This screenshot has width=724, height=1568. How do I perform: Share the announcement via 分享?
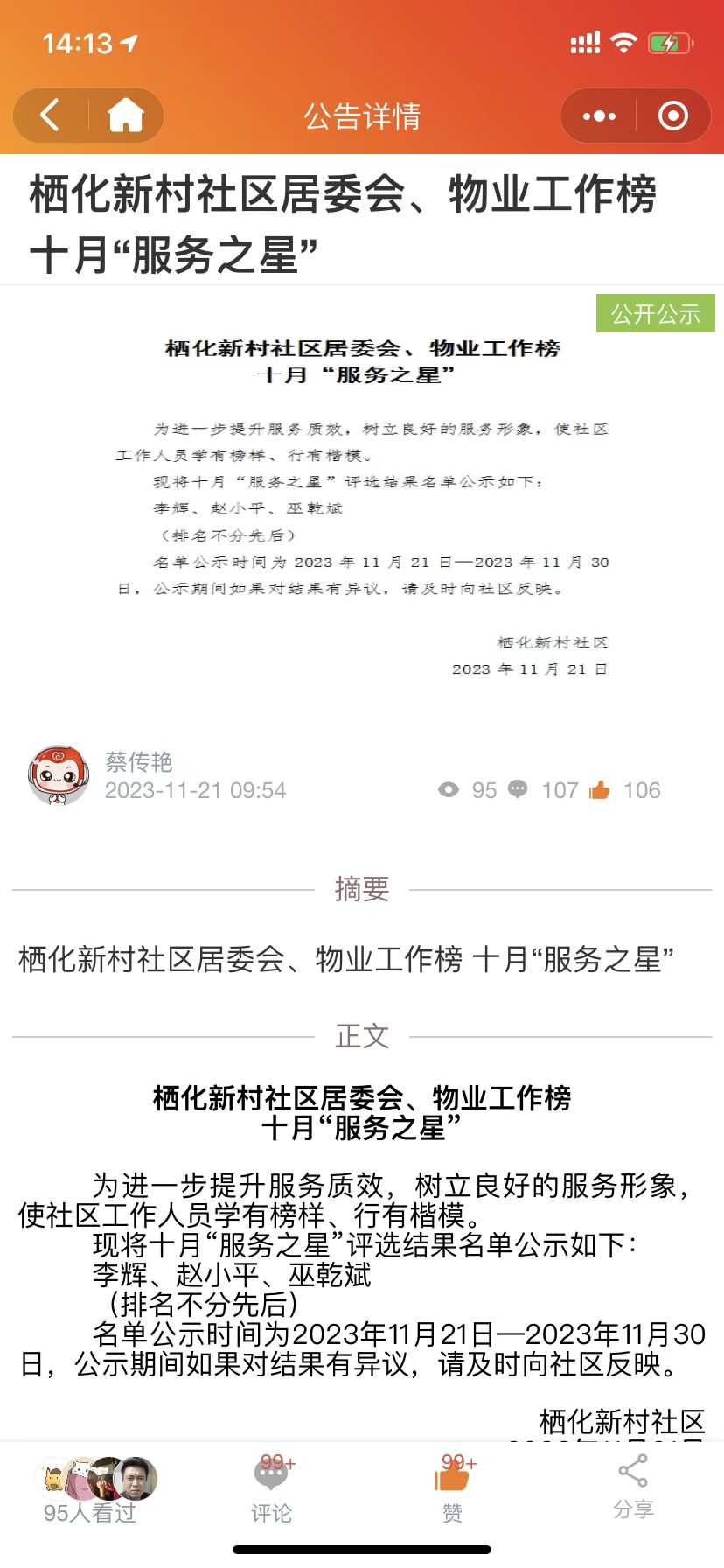tap(633, 1489)
